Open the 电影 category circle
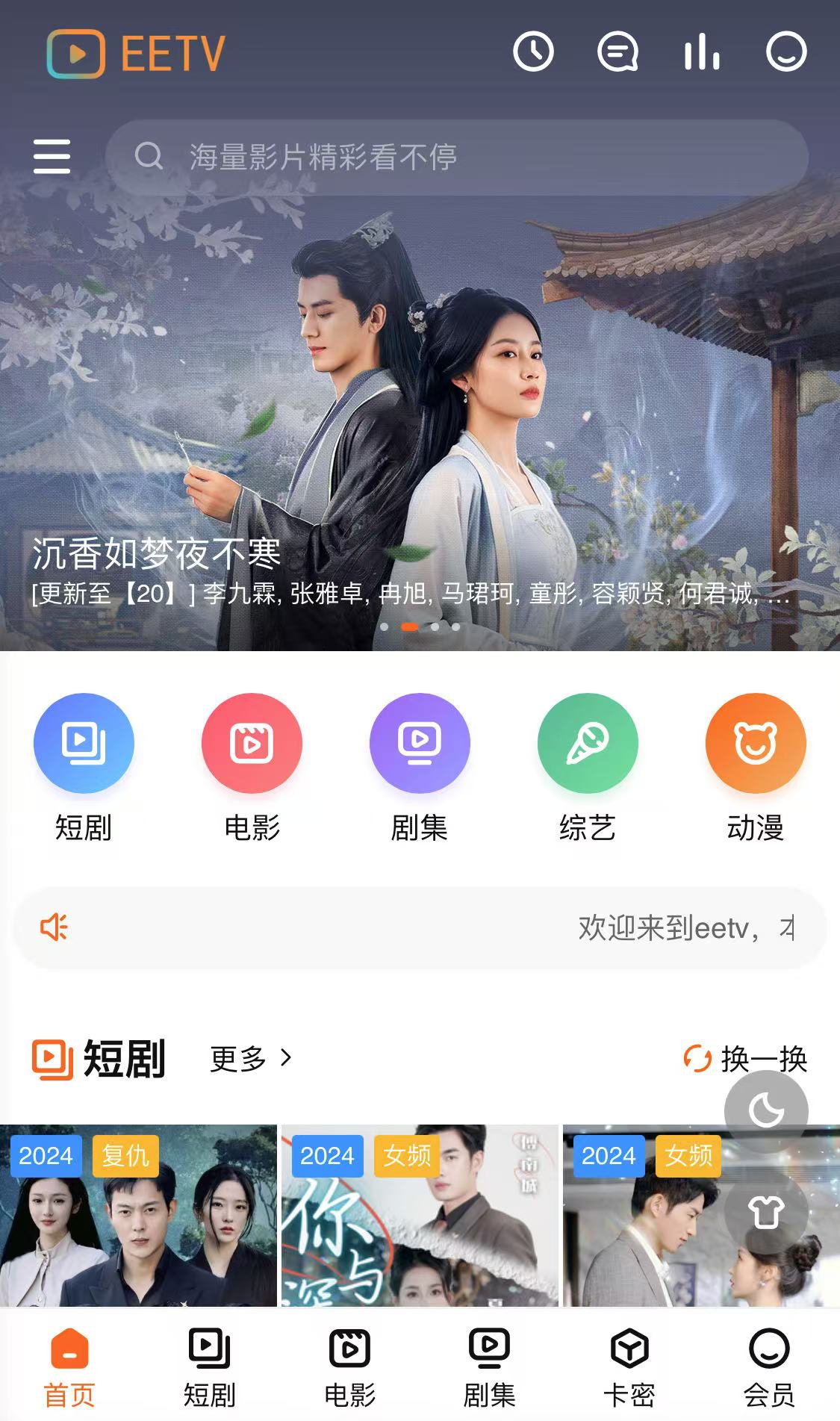This screenshot has width=840, height=1421. click(252, 743)
